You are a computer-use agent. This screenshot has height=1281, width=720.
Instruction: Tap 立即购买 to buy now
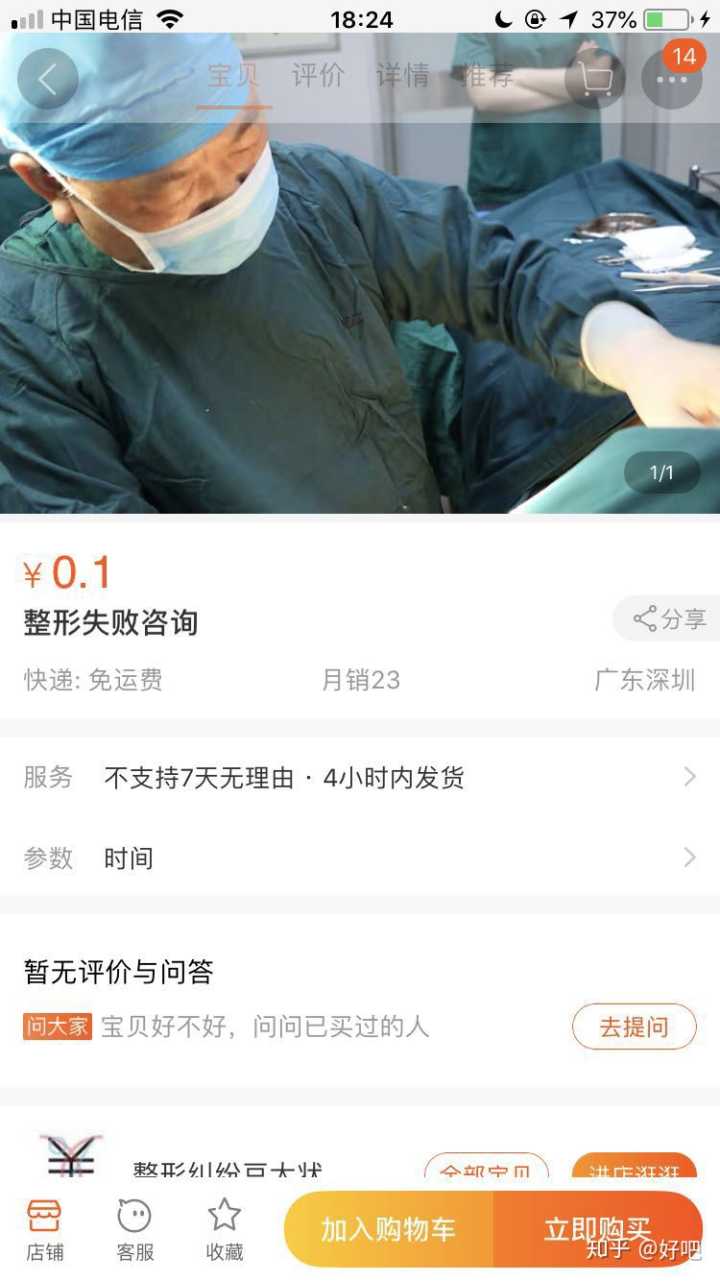coord(597,1229)
